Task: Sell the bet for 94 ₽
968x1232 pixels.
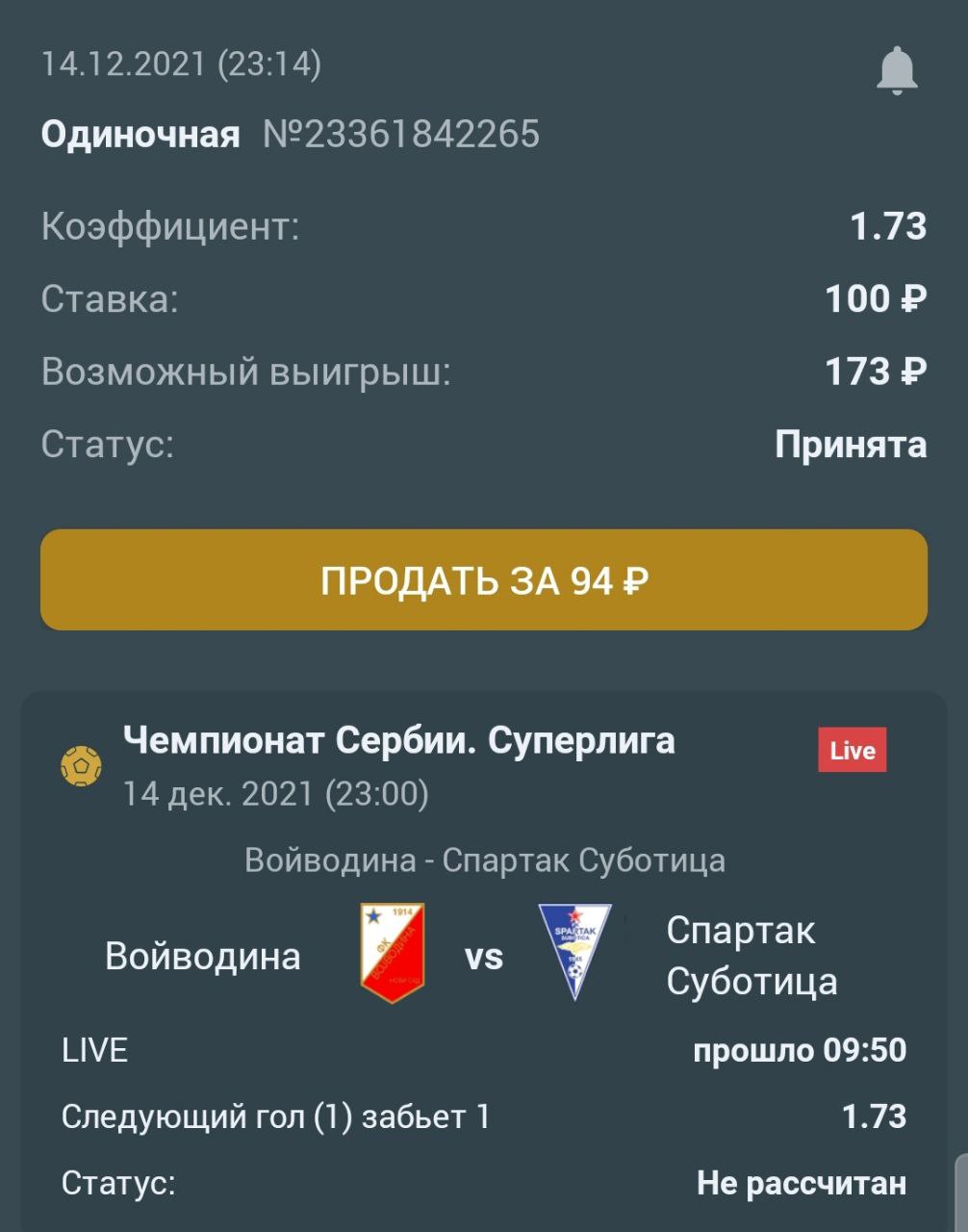Action: [484, 580]
